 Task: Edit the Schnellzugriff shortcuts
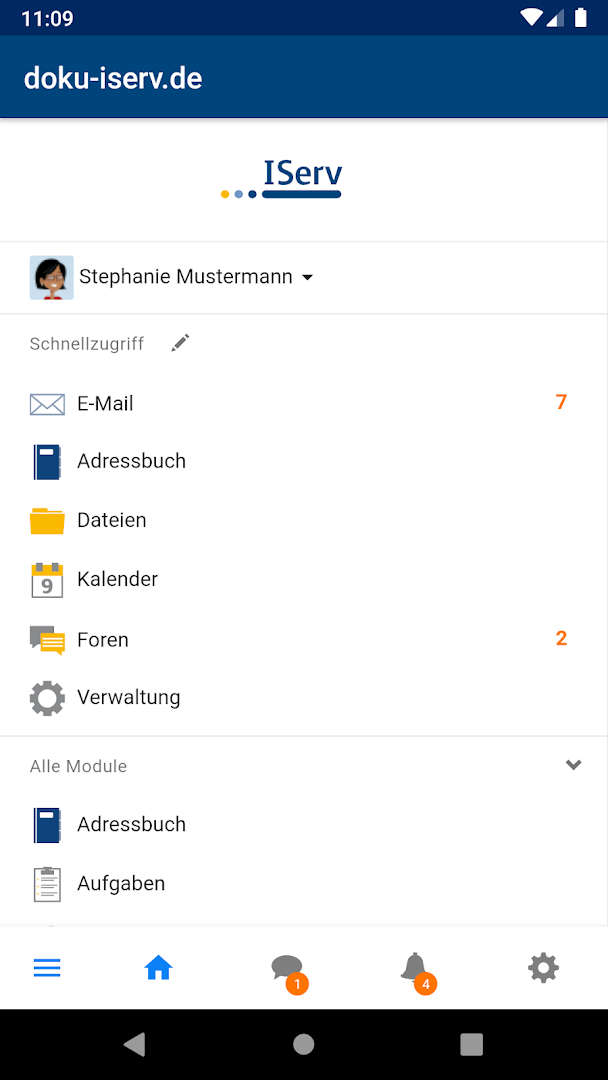tap(180, 343)
